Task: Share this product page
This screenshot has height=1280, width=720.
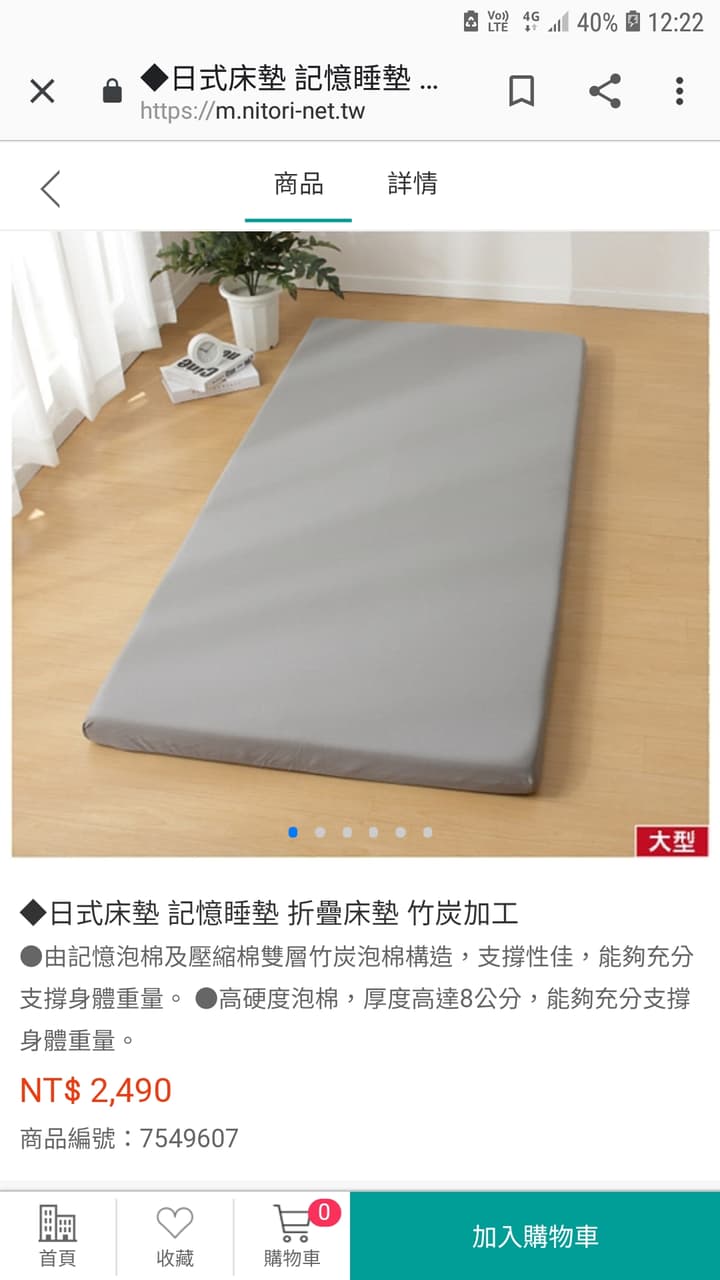Action: coord(604,91)
